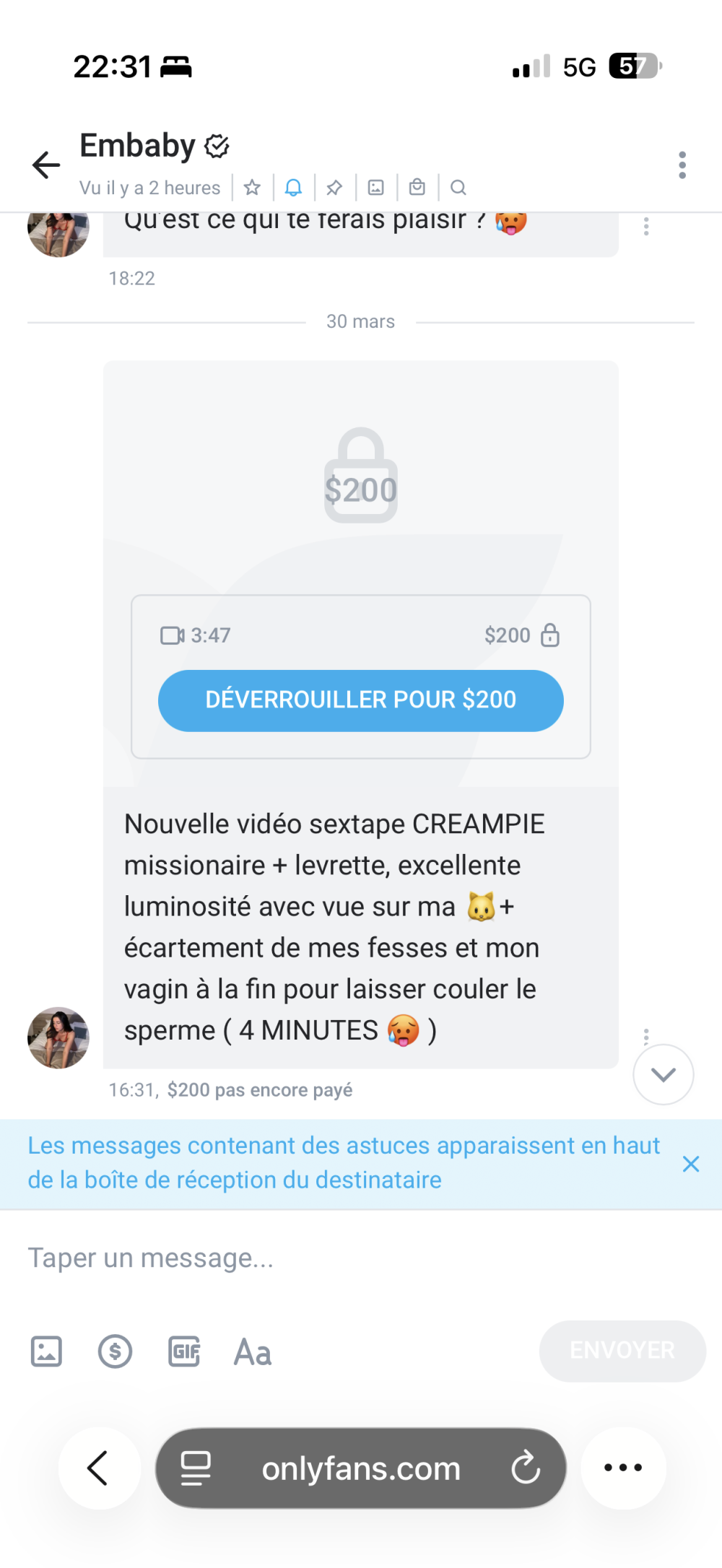Viewport: 722px width, 1568px height.
Task: Tap Déverrouiller pour $200 button
Action: [361, 700]
